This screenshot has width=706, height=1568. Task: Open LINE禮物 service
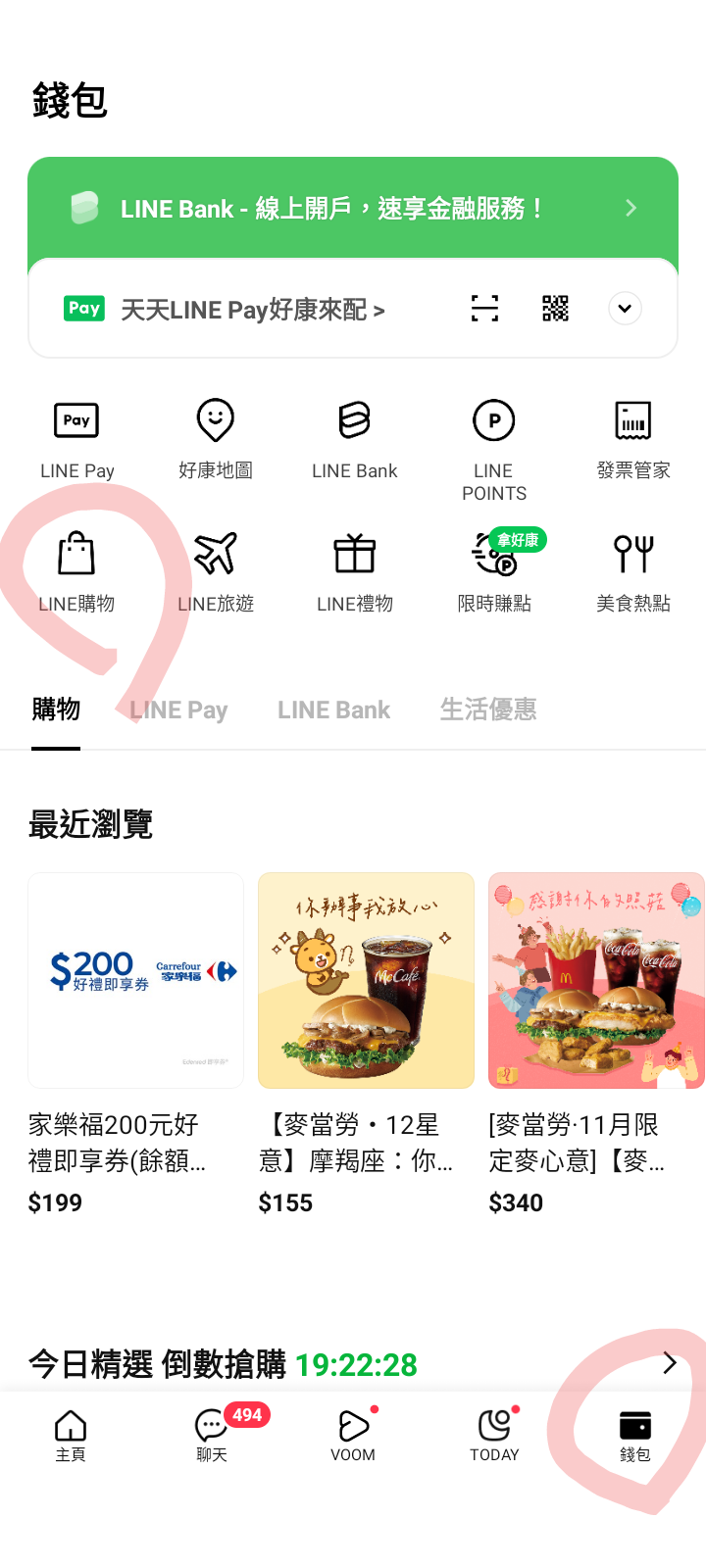tap(355, 572)
